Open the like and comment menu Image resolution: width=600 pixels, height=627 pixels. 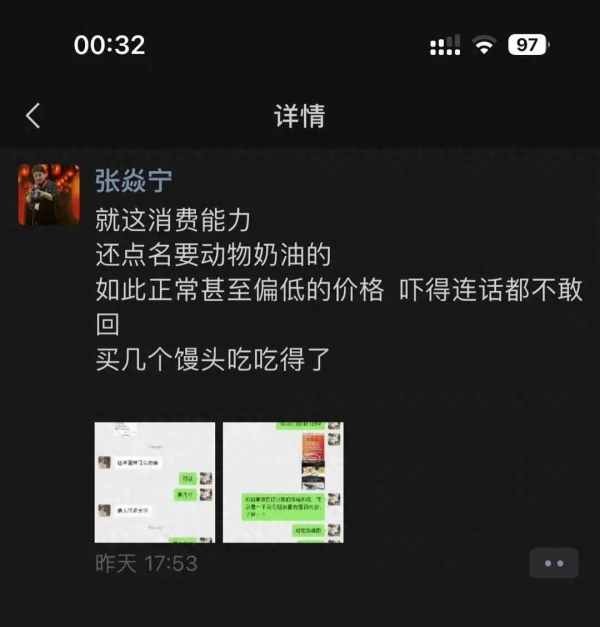click(x=553, y=563)
